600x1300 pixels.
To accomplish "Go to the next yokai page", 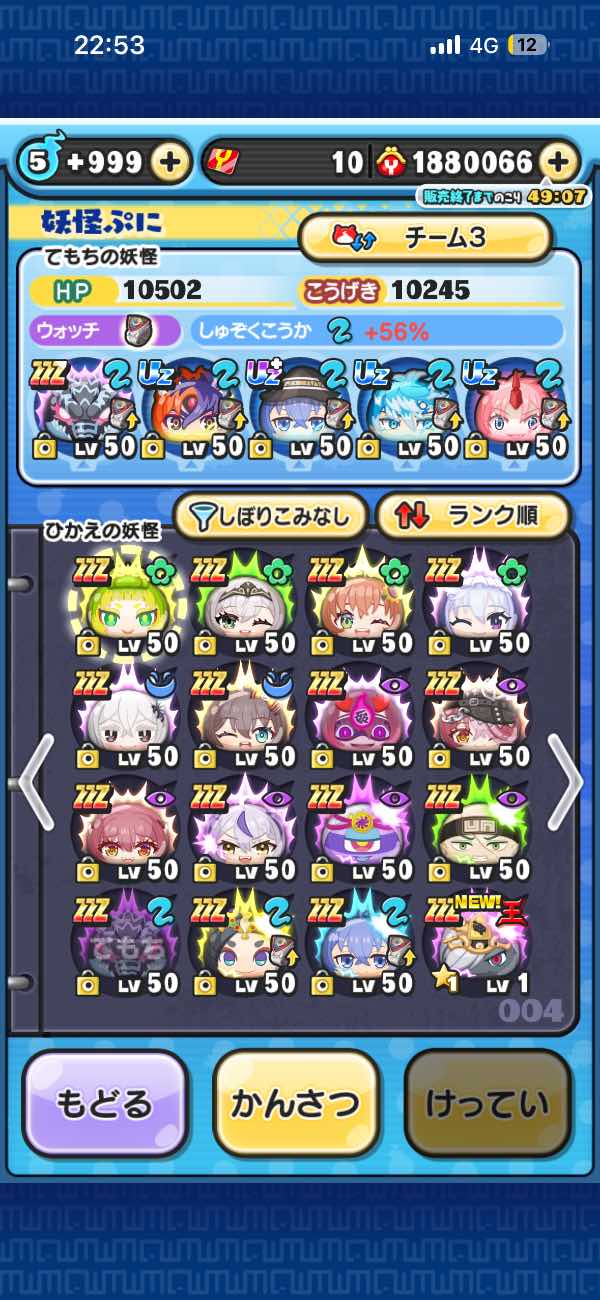I will pyautogui.click(x=564, y=781).
